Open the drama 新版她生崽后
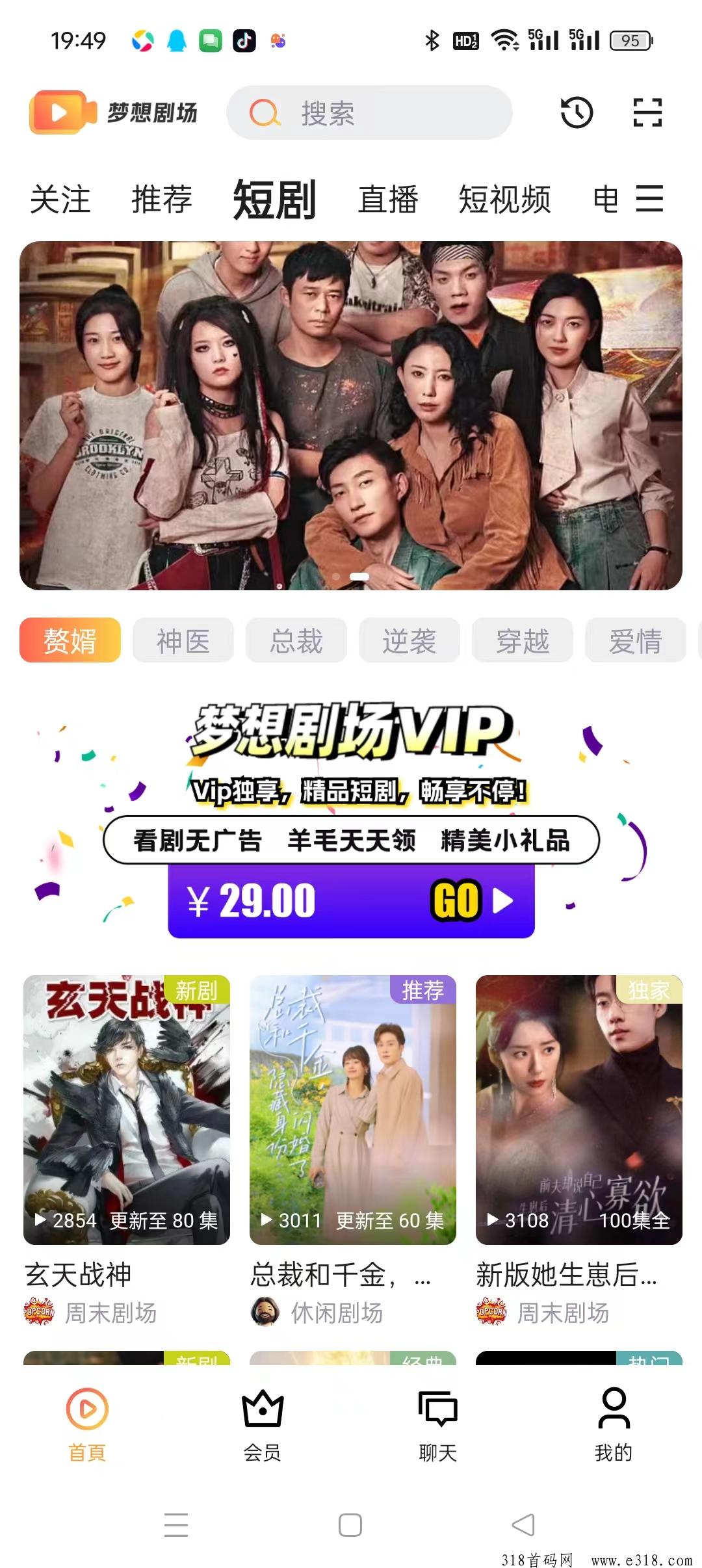The width and height of the screenshot is (702, 1568). pos(579,1110)
